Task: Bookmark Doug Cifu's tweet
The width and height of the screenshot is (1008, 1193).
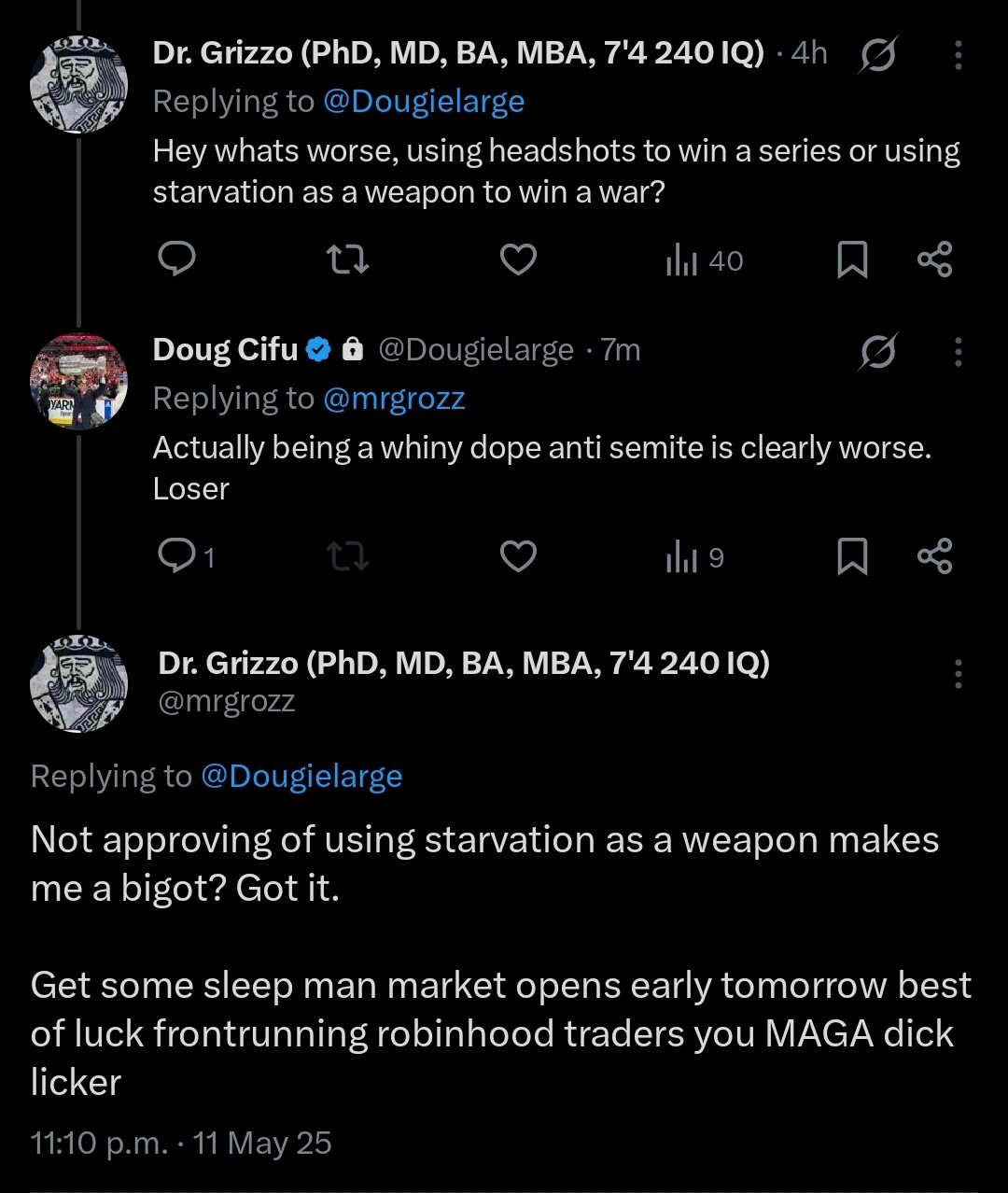Action: tap(851, 556)
